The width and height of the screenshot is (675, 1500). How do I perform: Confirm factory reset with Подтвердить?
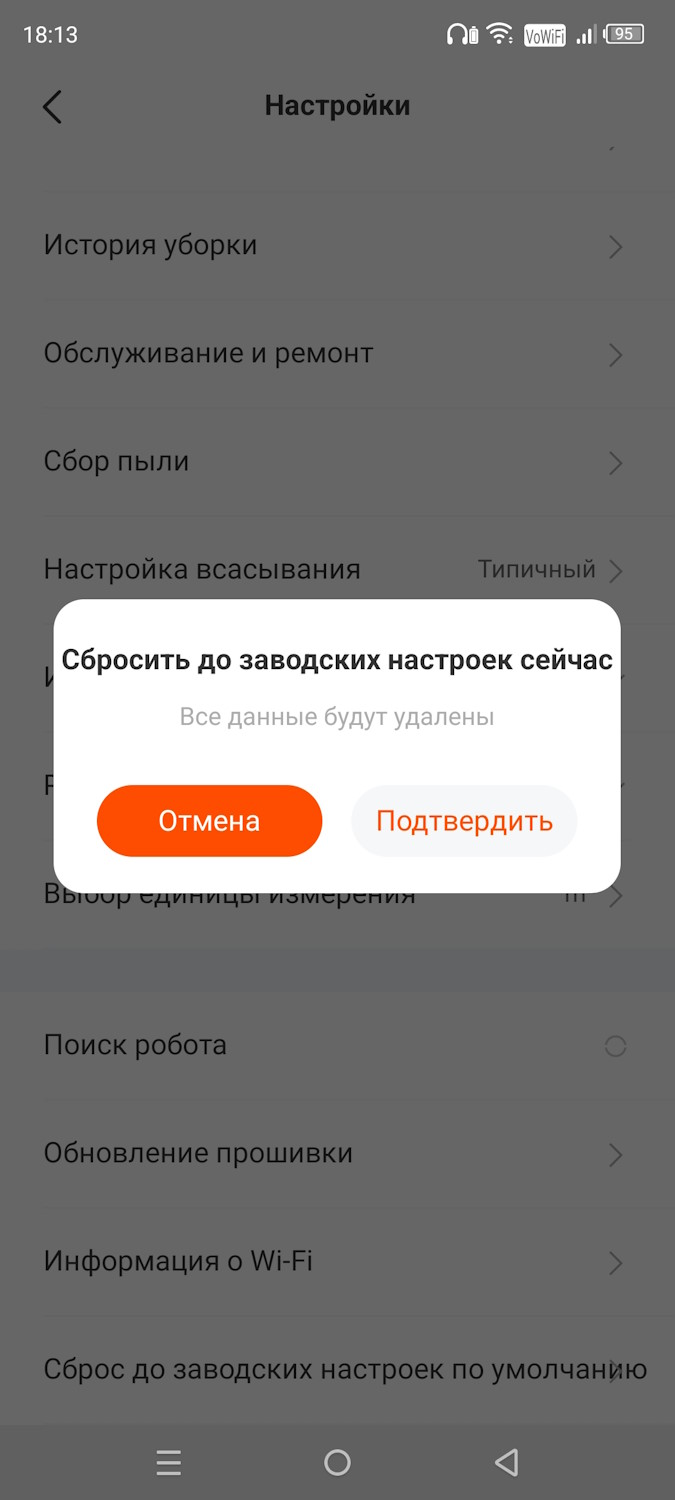(464, 821)
